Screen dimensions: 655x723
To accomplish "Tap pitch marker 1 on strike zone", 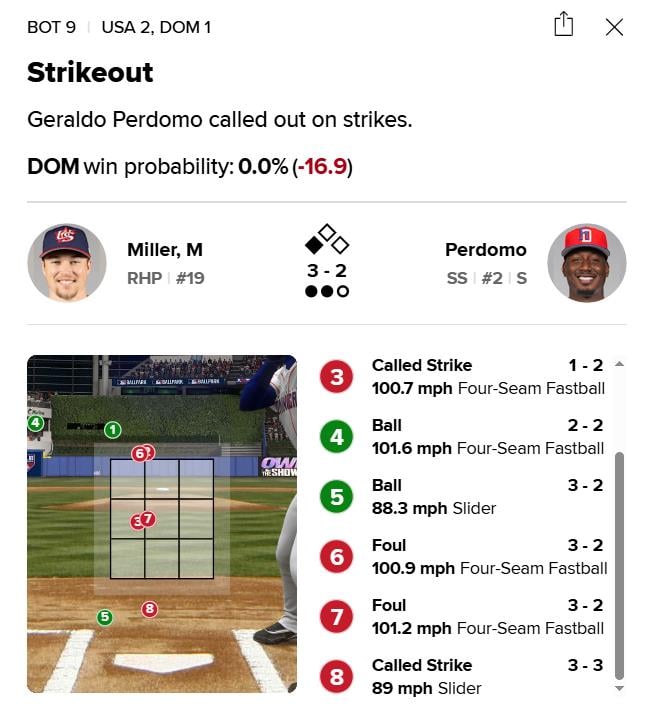I will click(113, 430).
